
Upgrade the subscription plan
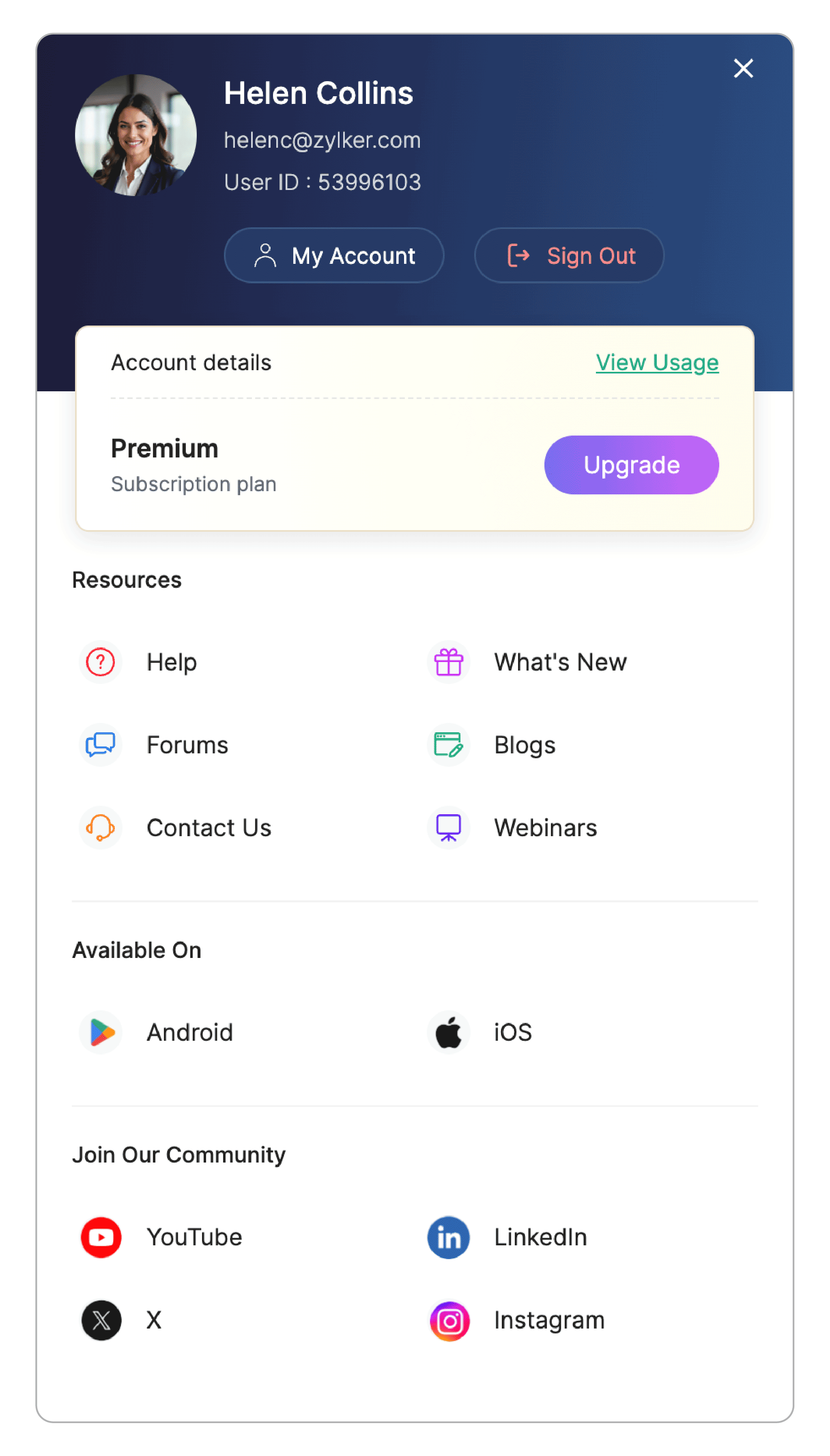(631, 465)
